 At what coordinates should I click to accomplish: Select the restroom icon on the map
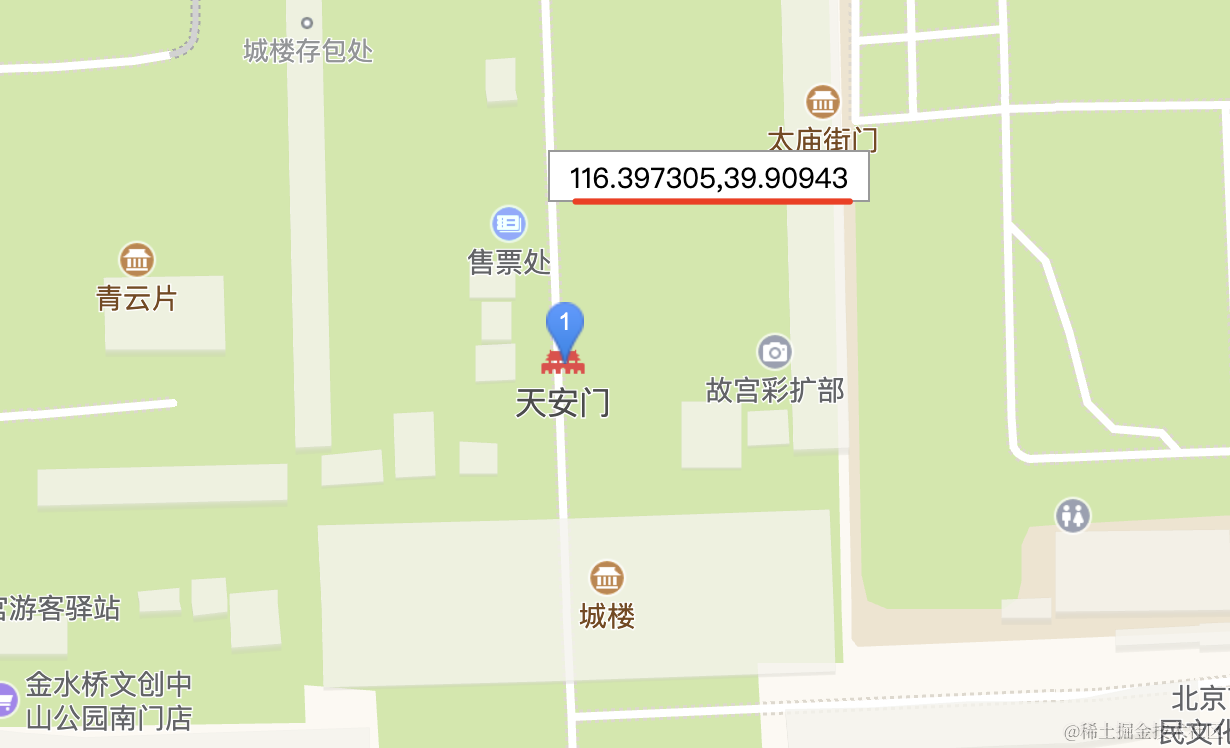(x=1073, y=516)
